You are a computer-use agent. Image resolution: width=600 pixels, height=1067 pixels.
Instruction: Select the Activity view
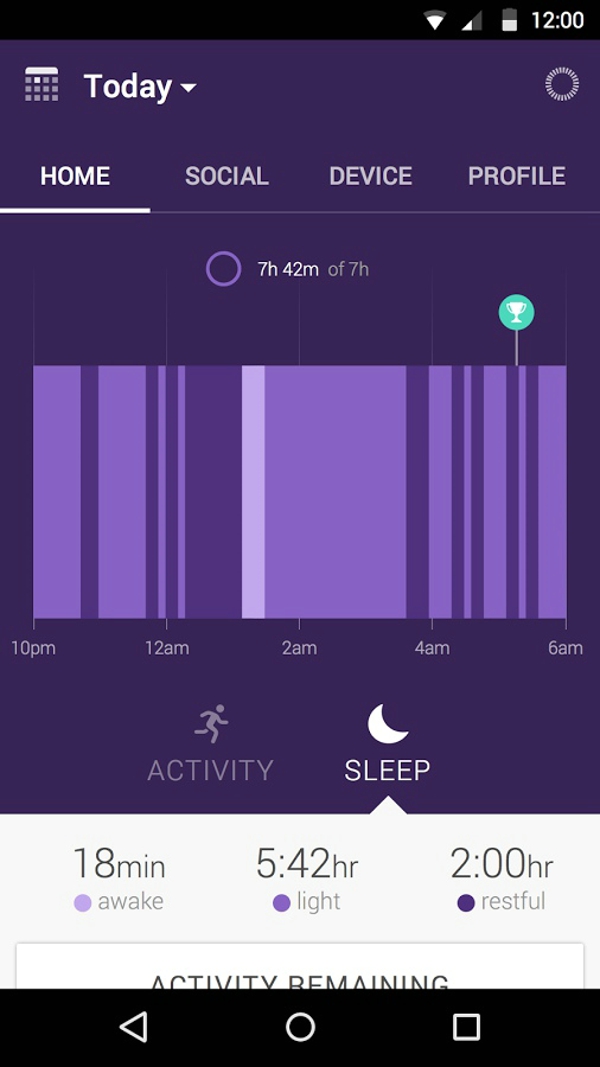[210, 744]
